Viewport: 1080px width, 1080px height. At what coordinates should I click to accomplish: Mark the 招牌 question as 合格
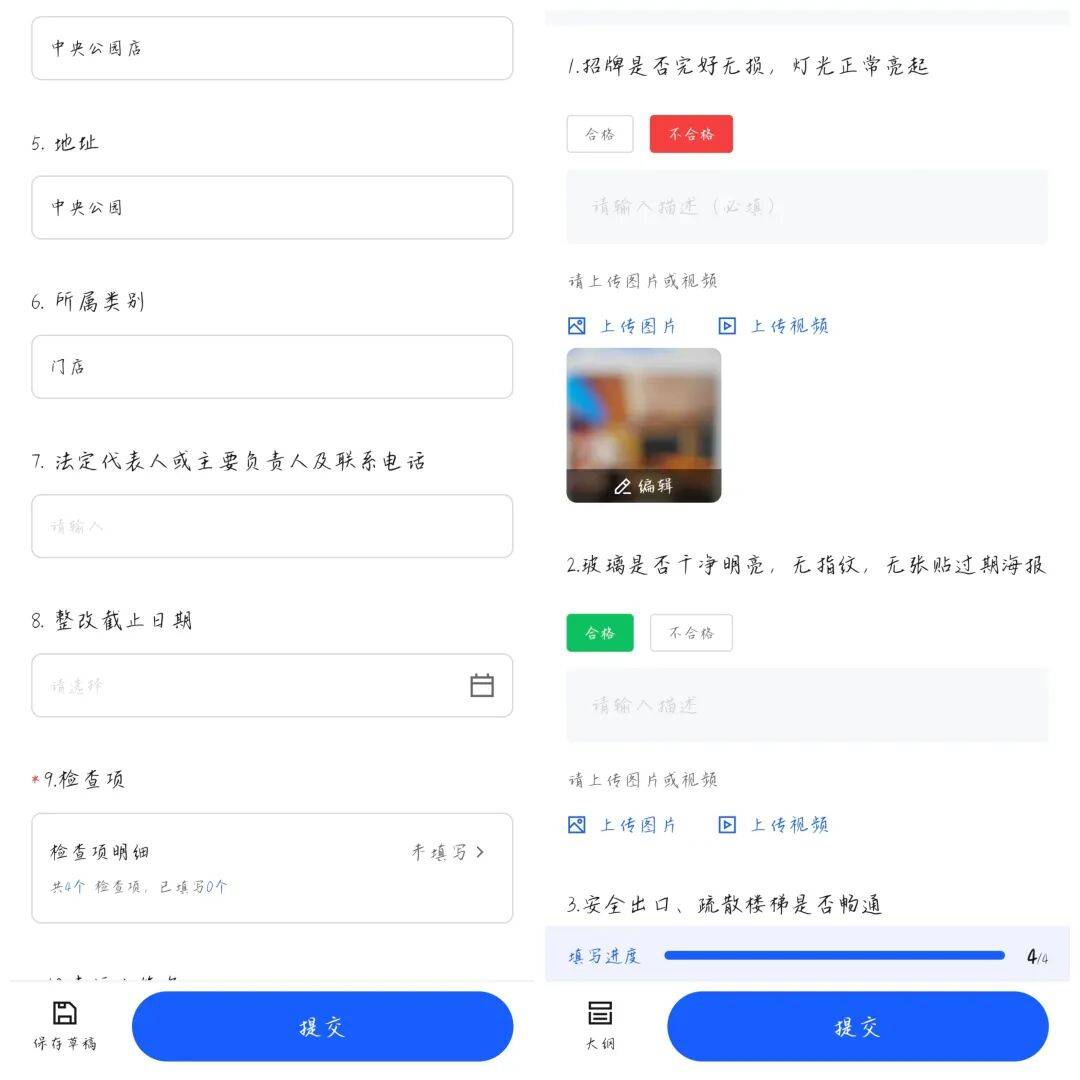[x=600, y=134]
